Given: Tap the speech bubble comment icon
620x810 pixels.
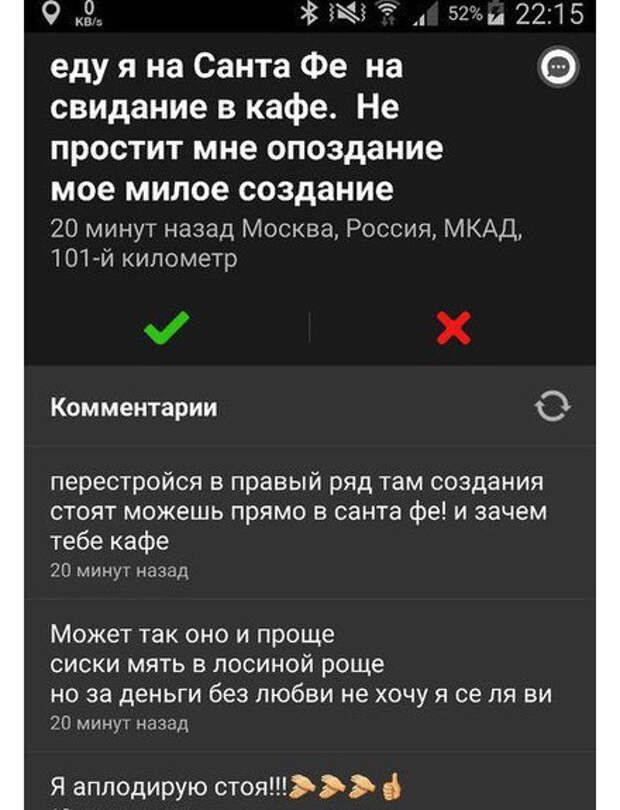Looking at the screenshot, I should tap(557, 67).
